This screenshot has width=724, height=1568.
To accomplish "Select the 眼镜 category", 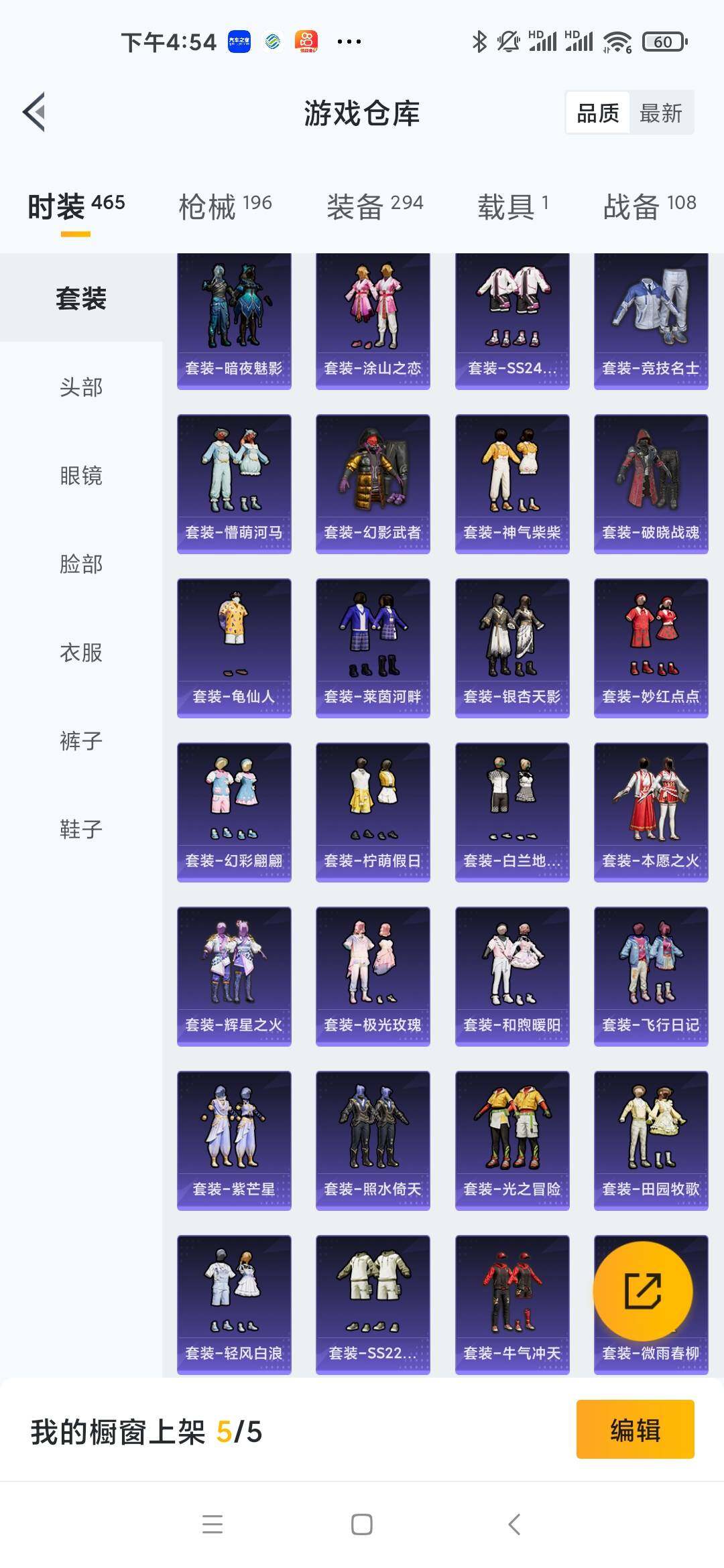I will (81, 475).
